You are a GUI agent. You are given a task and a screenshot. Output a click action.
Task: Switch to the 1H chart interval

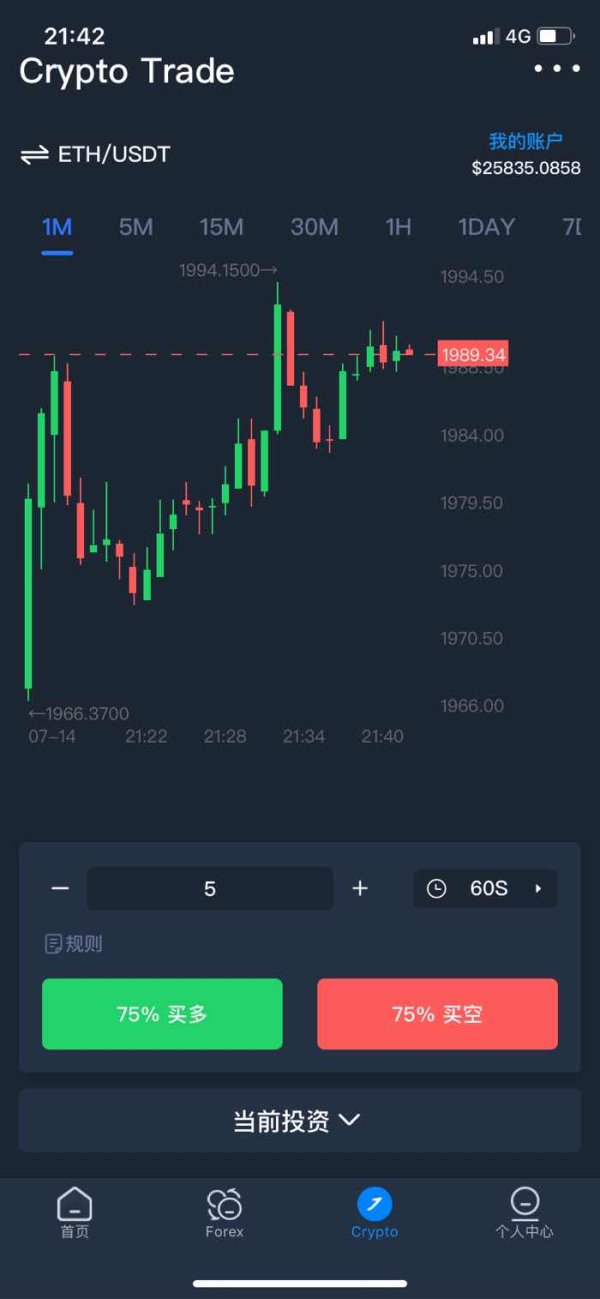(x=398, y=227)
